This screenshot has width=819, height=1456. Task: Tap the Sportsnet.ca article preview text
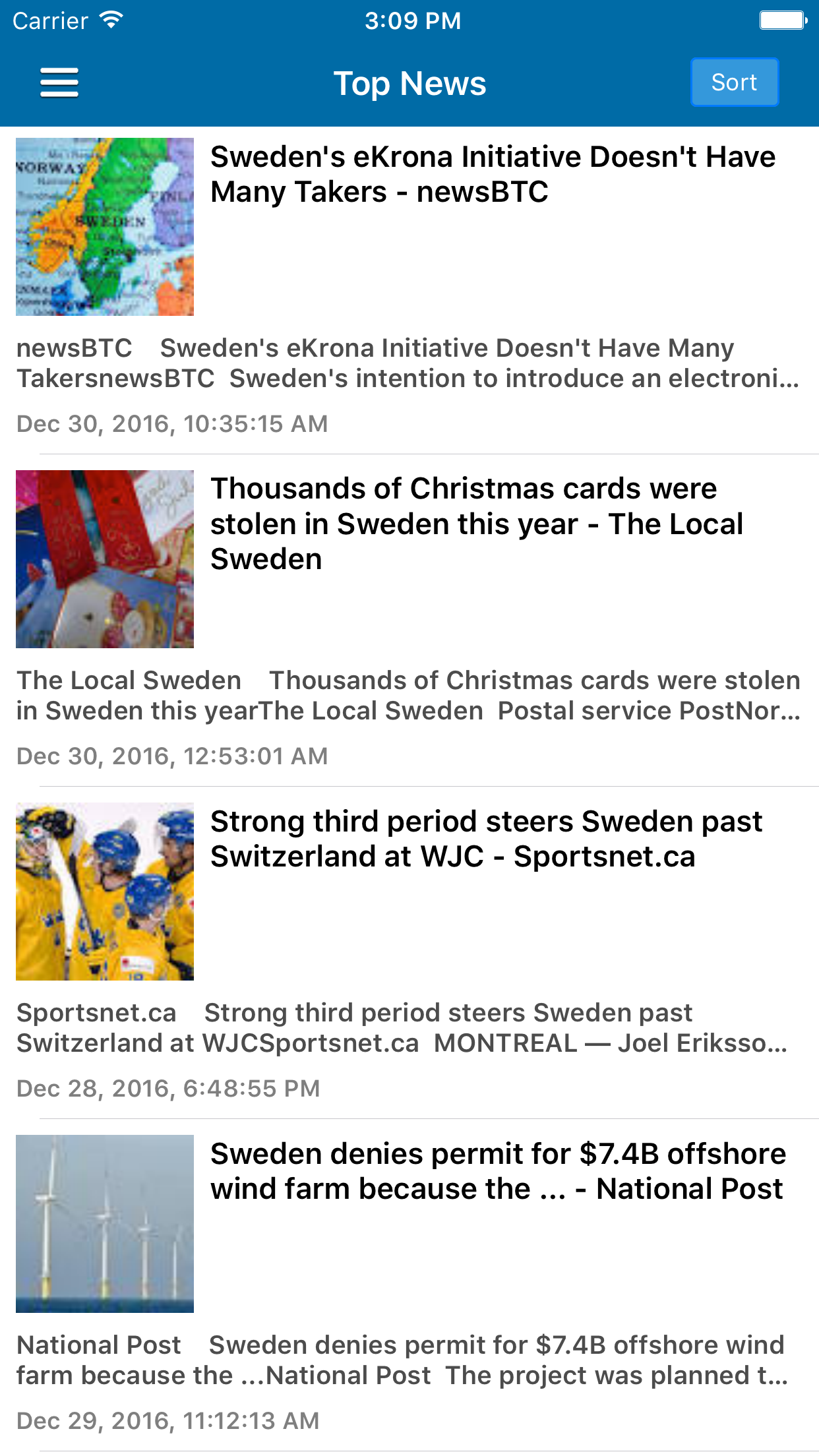(x=402, y=1027)
